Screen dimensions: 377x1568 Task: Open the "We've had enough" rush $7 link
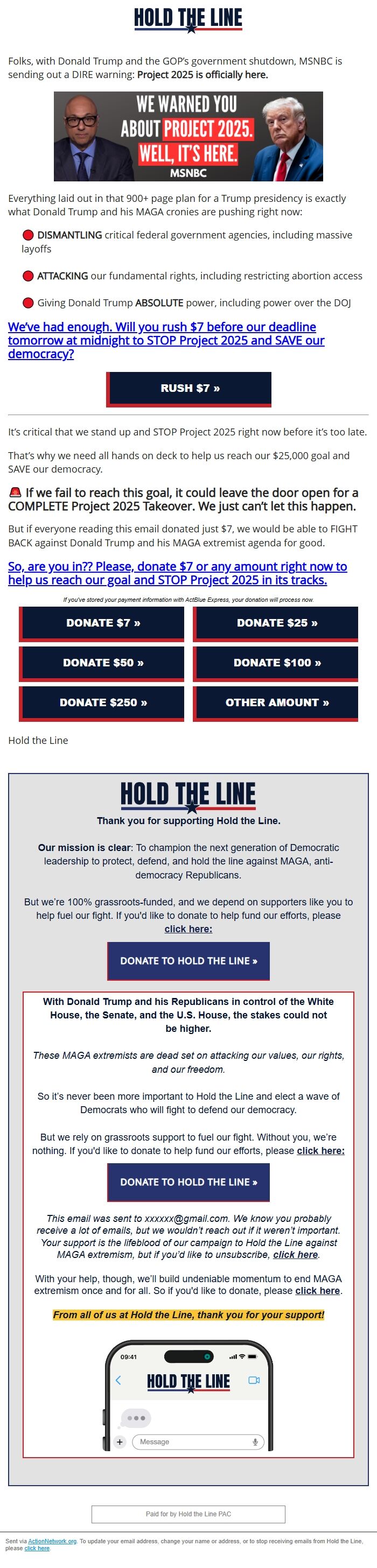click(x=166, y=340)
